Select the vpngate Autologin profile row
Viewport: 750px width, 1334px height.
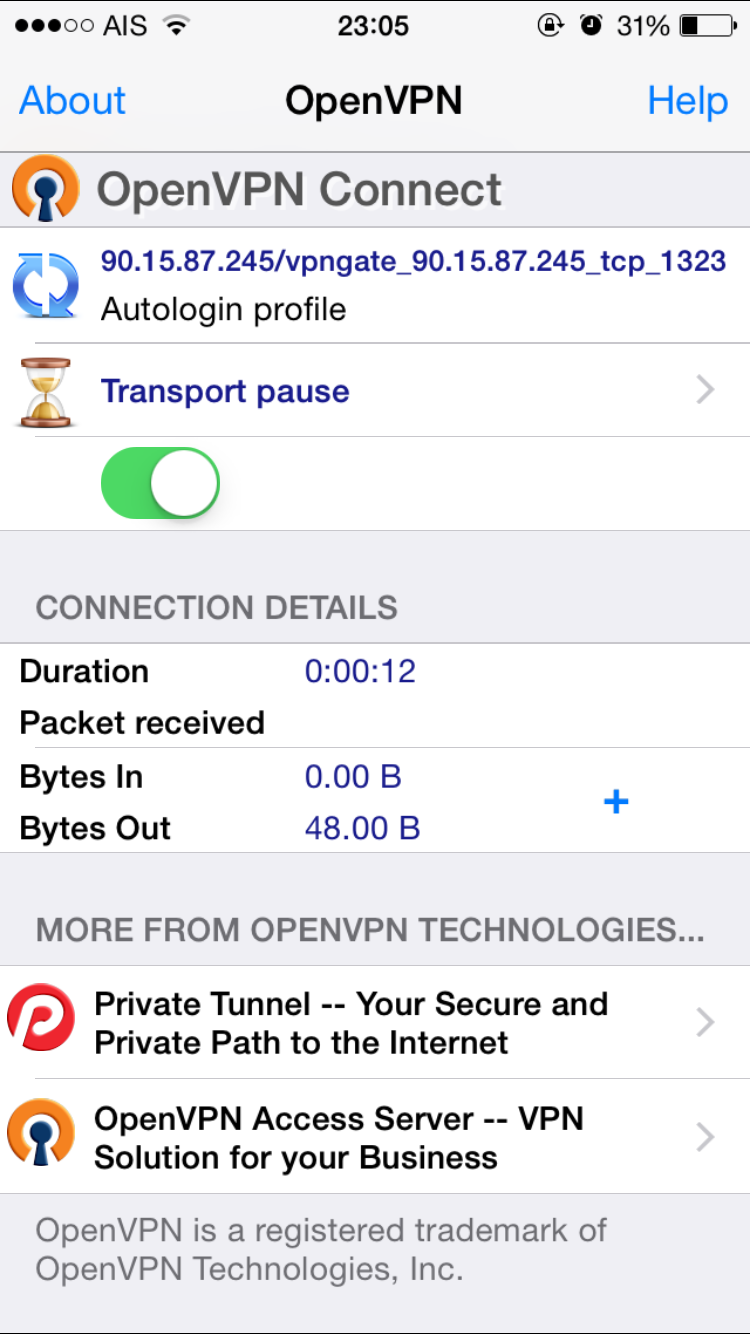pyautogui.click(x=375, y=285)
